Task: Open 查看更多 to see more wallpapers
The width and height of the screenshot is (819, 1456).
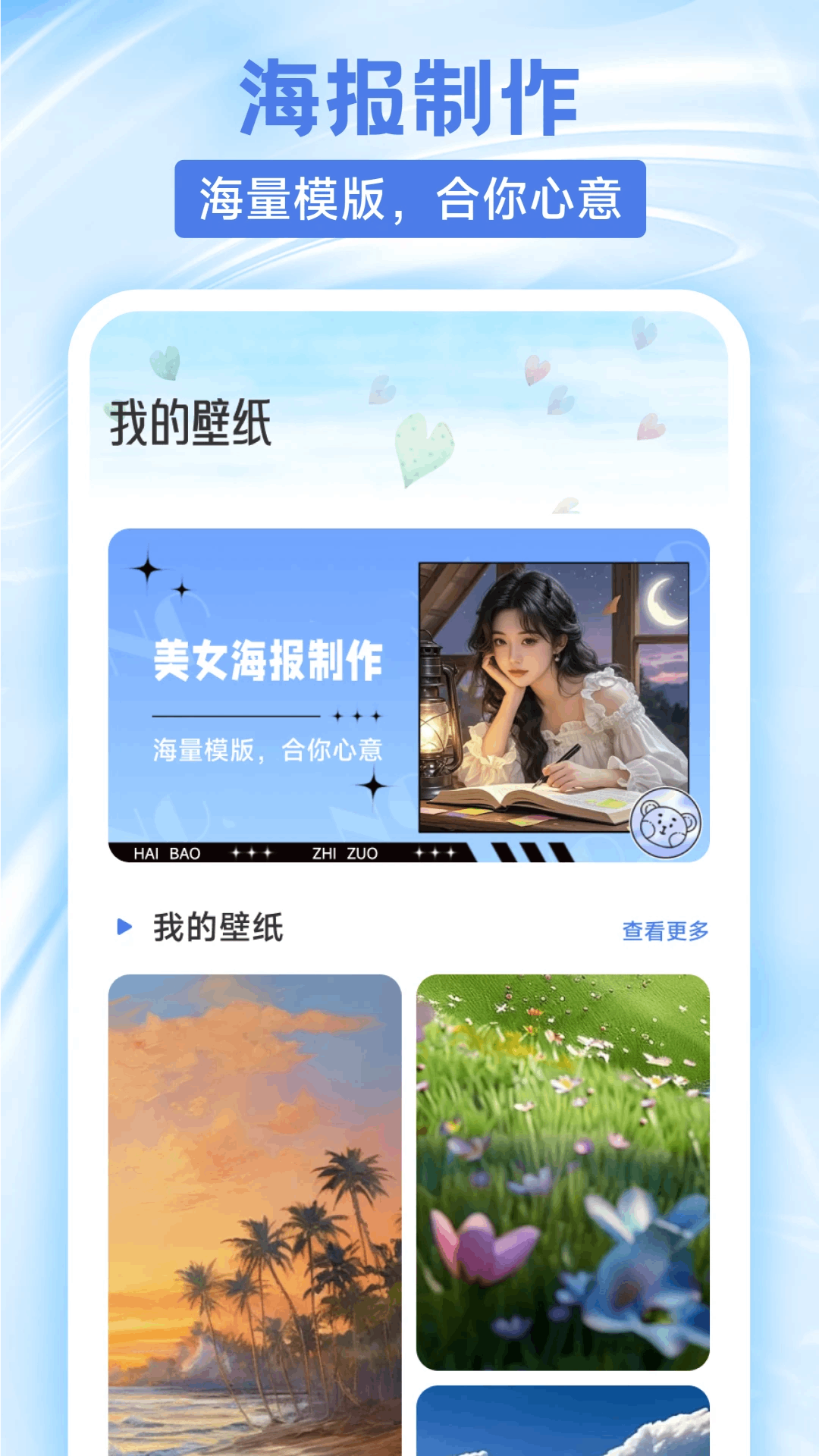Action: pyautogui.click(x=664, y=929)
